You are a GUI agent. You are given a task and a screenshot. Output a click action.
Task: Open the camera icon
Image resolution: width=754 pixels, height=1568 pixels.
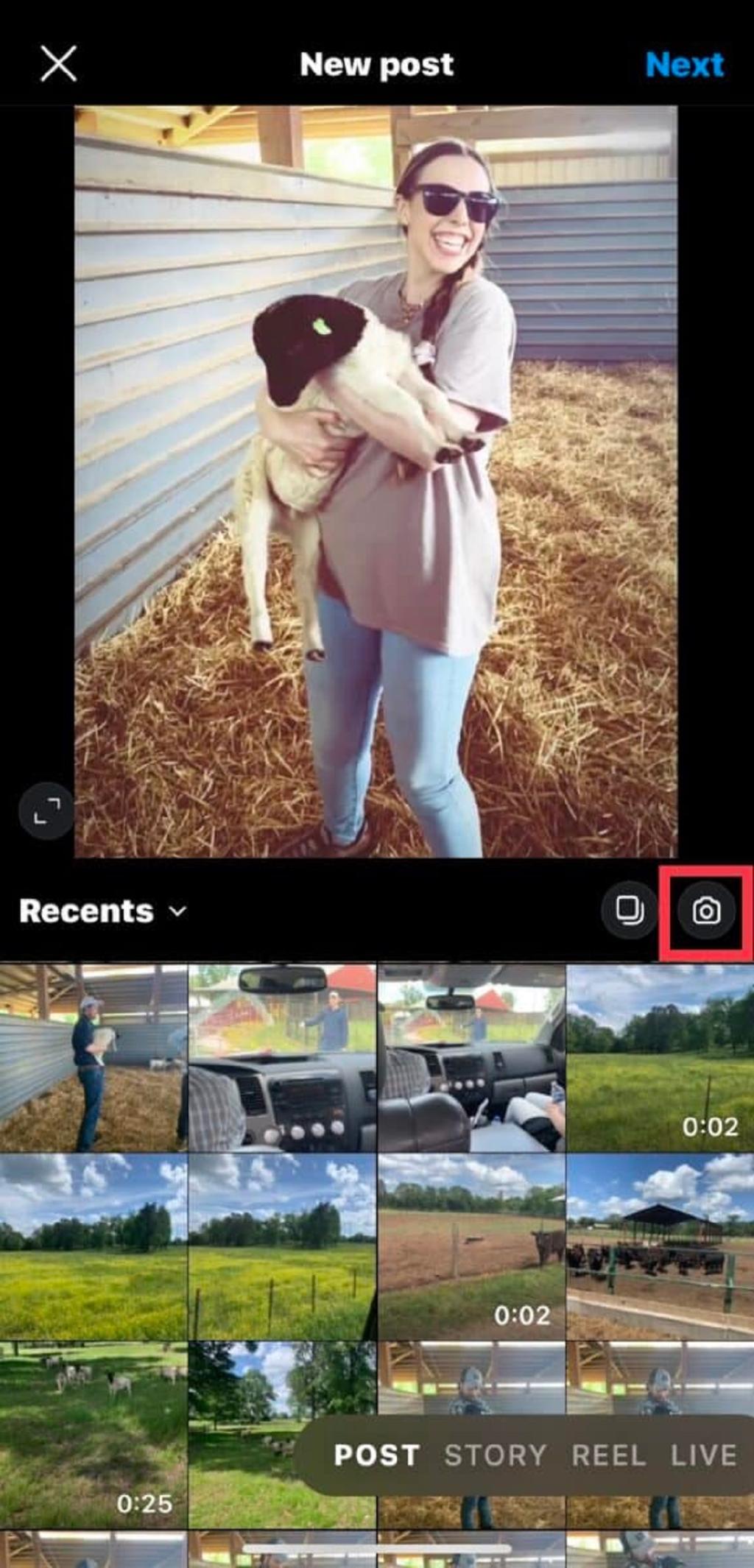click(x=706, y=911)
